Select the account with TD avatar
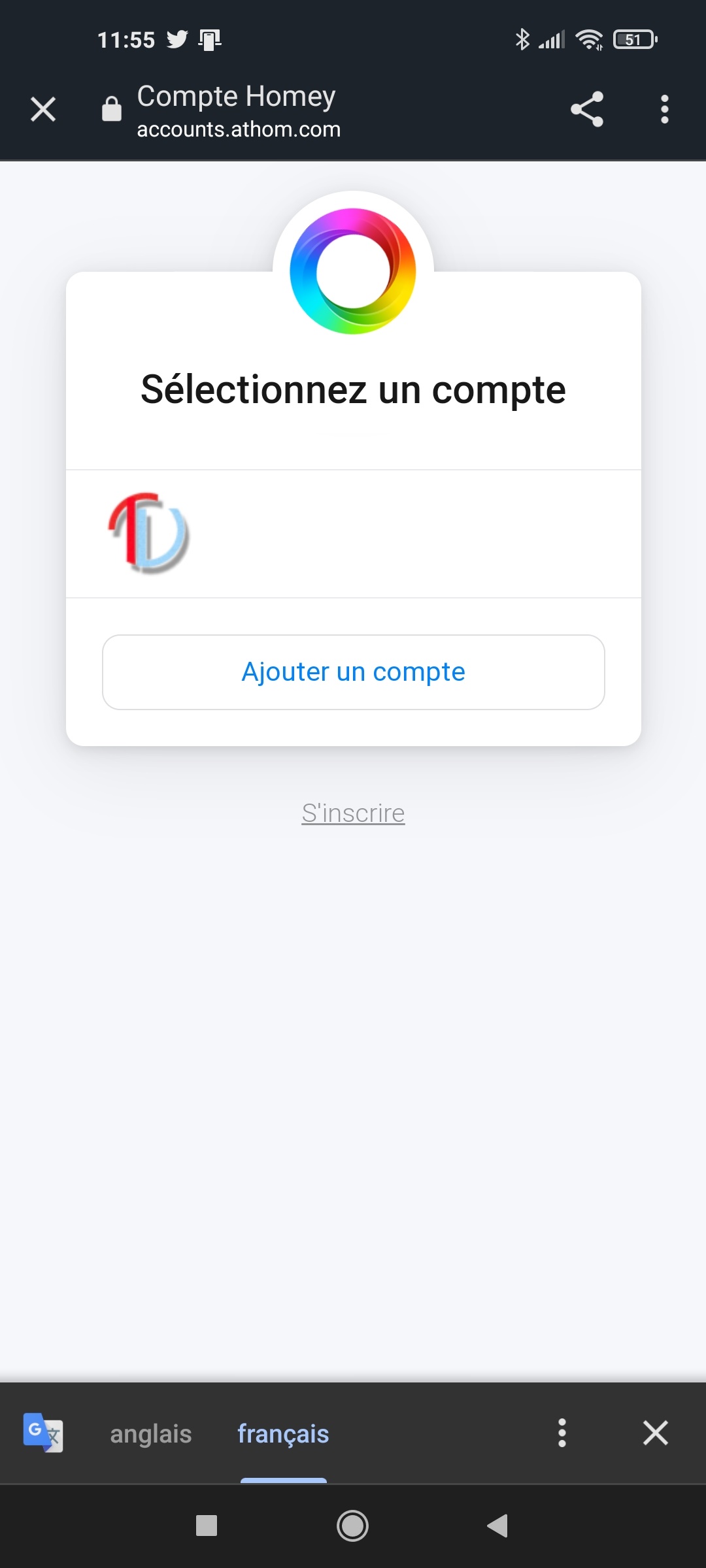The width and height of the screenshot is (706, 1568). click(353, 533)
